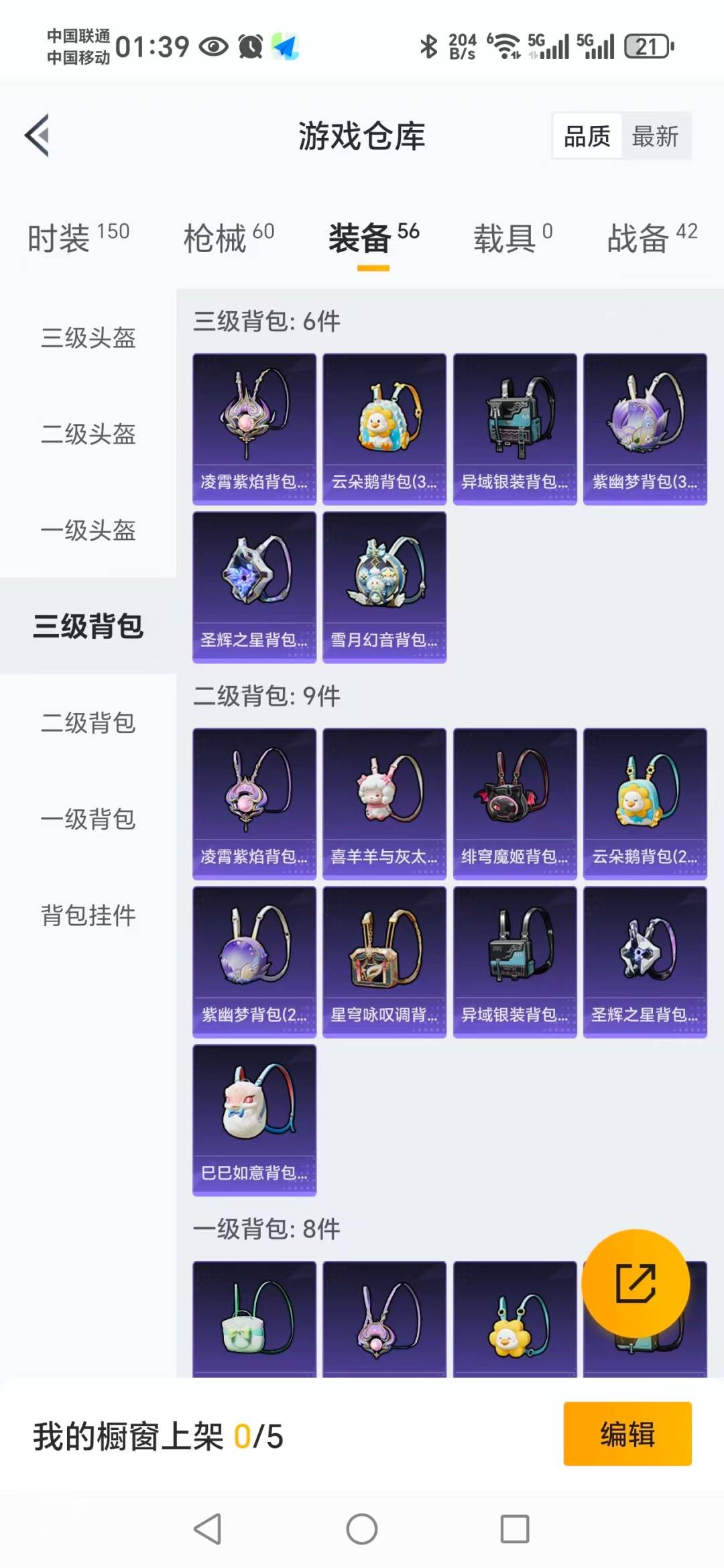The height and width of the screenshot is (1568, 724).
Task: View the 喜羊羊与灰太... backpack
Action: [384, 803]
